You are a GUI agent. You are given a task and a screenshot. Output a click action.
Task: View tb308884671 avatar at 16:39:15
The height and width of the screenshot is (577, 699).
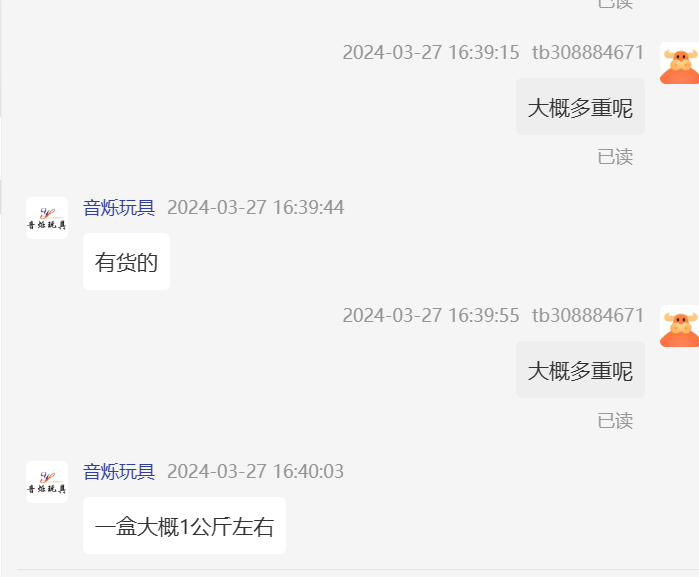(679, 64)
